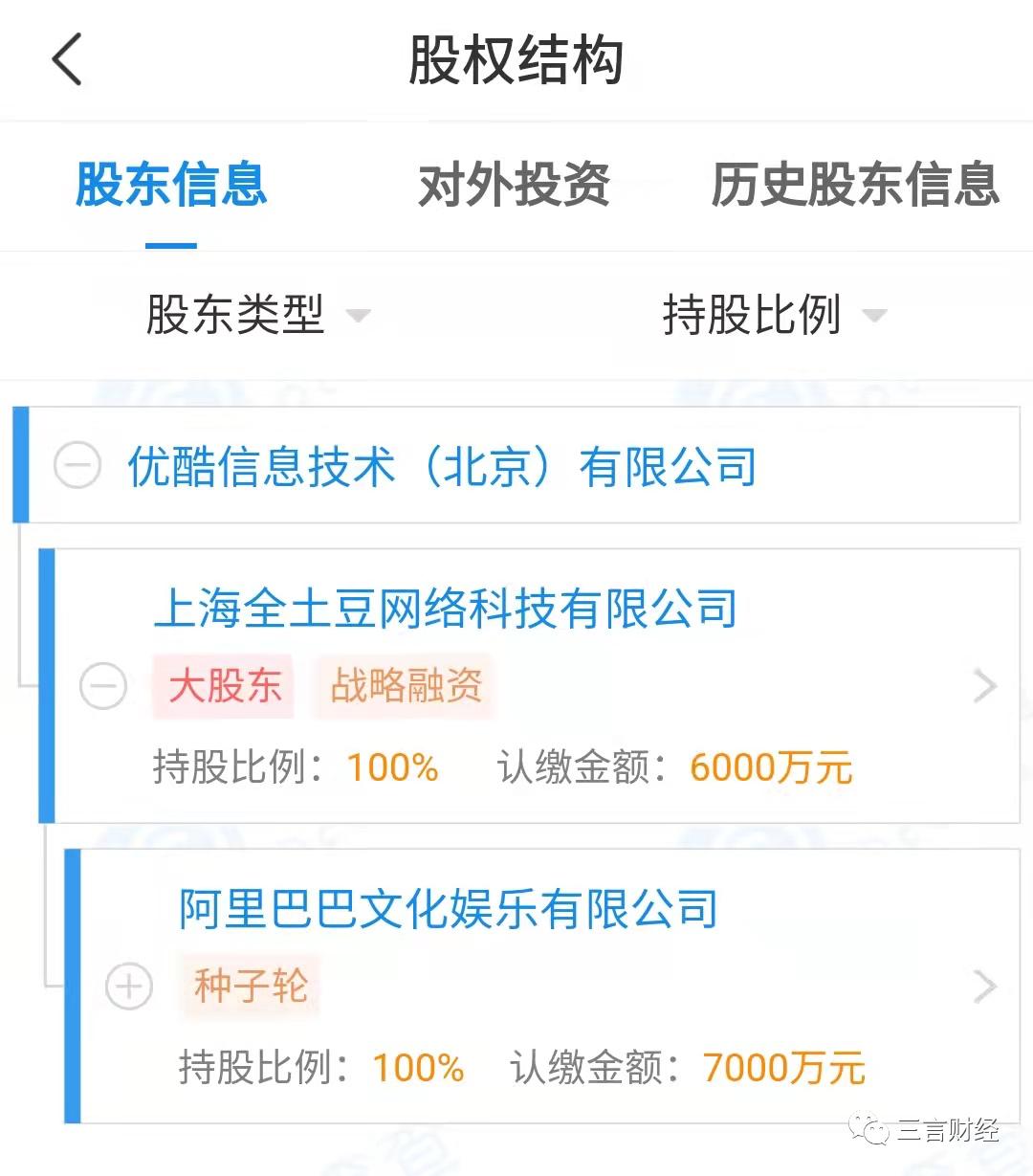Open 上海全土豆网络科技有限公司 shareholder details

tap(984, 686)
